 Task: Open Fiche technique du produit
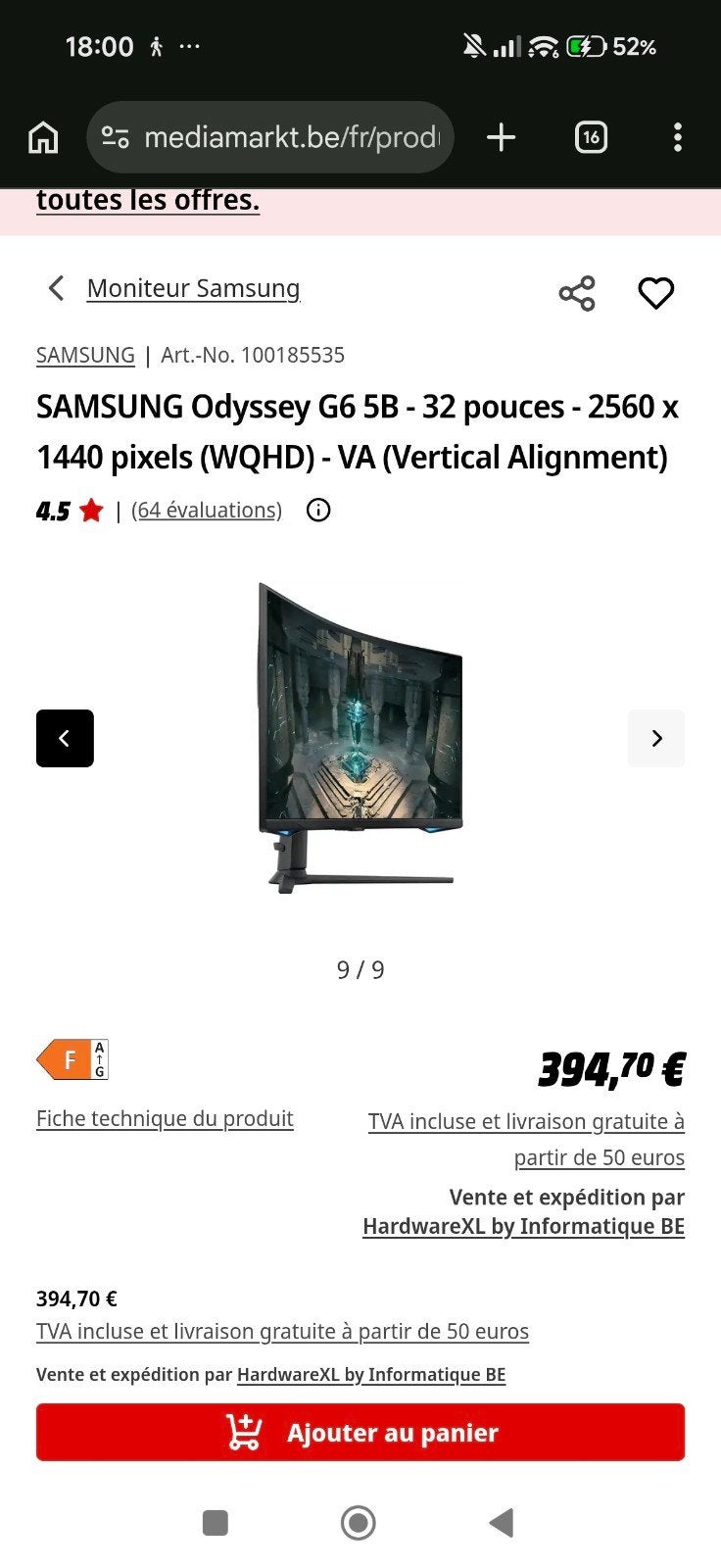point(165,1119)
